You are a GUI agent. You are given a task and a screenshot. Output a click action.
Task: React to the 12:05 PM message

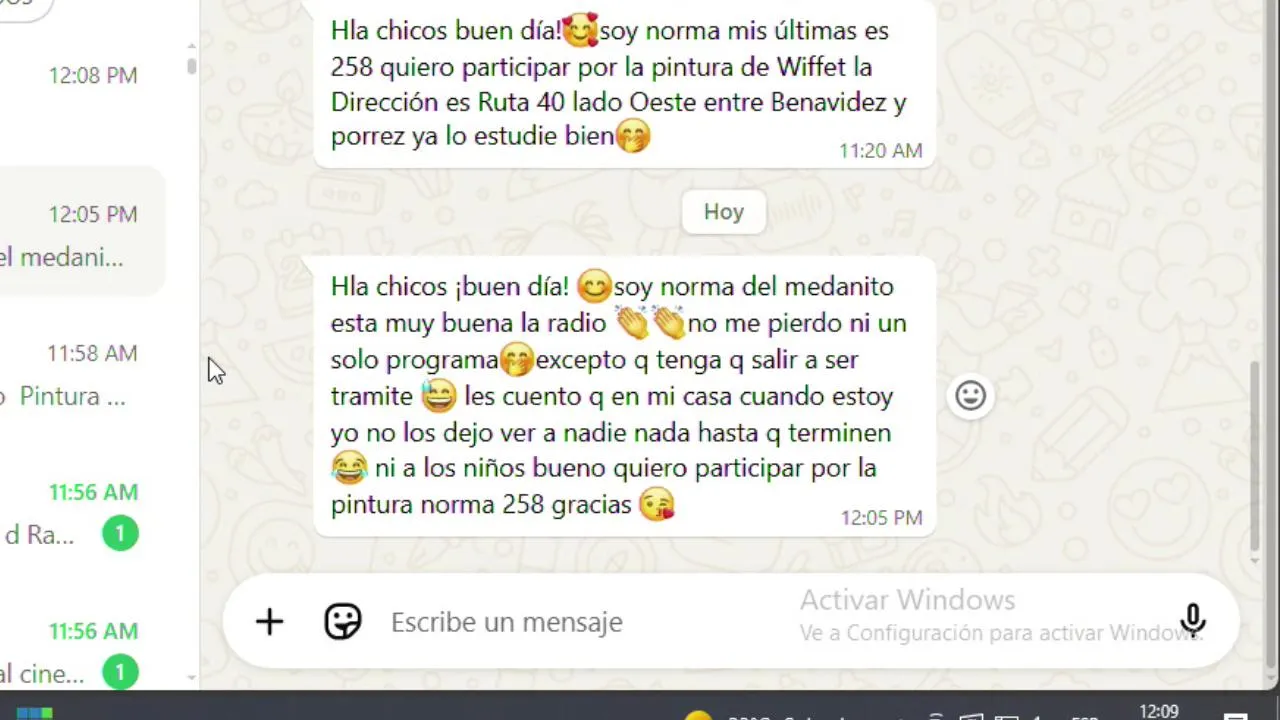[x=970, y=396]
